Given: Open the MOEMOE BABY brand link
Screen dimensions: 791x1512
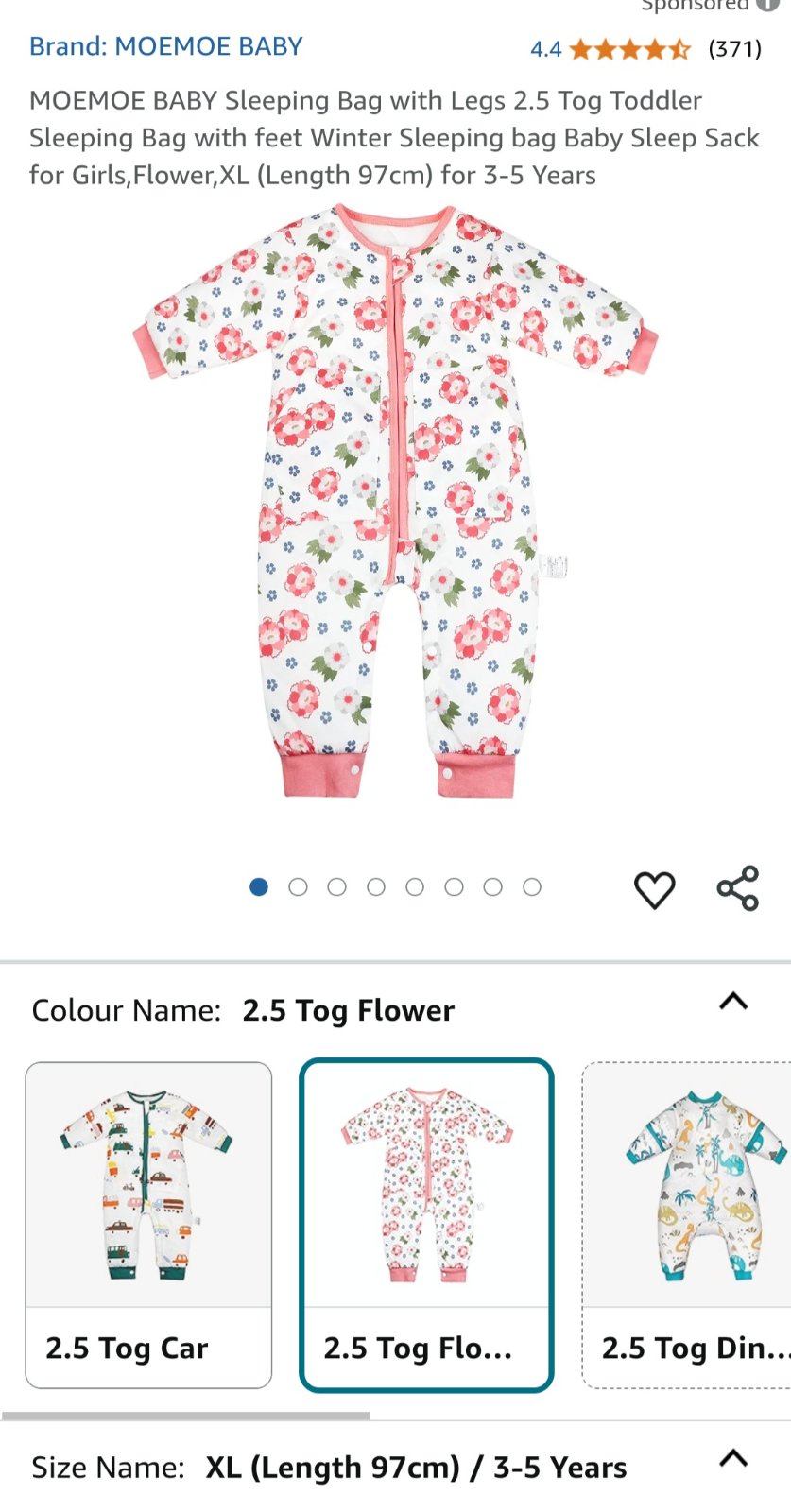Looking at the screenshot, I should pos(165,46).
